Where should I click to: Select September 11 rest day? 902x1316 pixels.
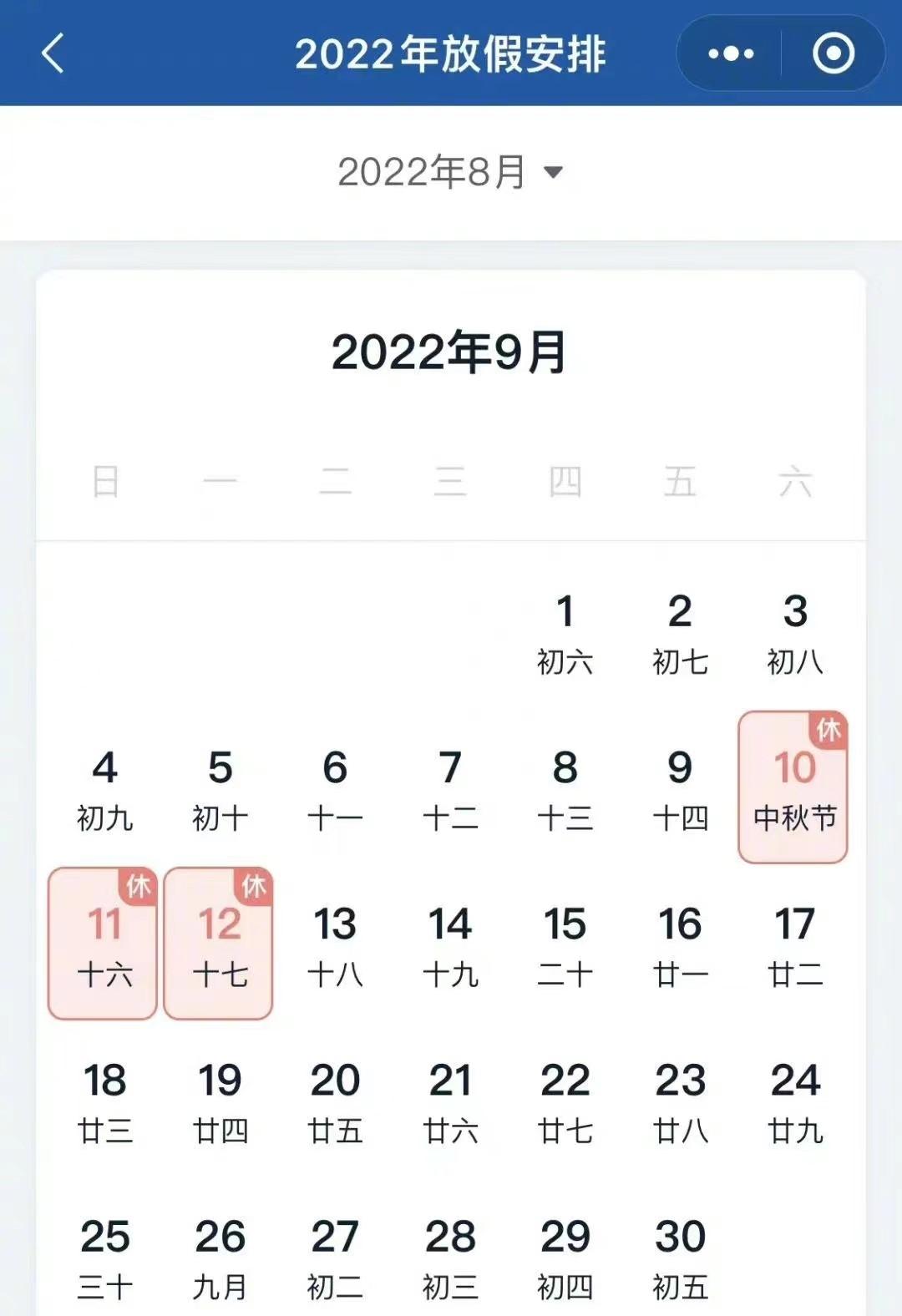pyautogui.click(x=104, y=943)
